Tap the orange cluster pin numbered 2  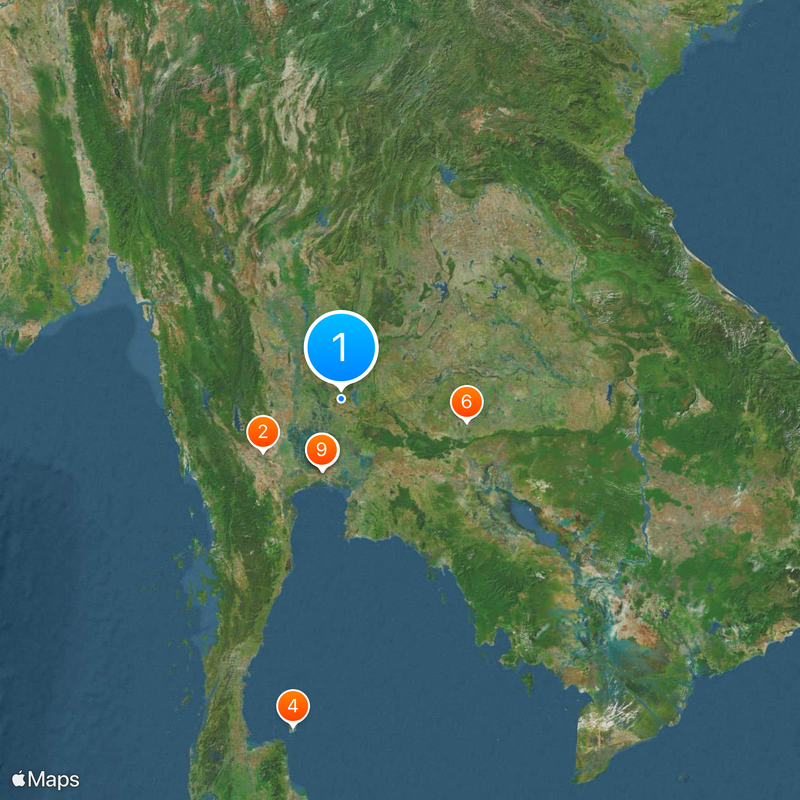(262, 432)
